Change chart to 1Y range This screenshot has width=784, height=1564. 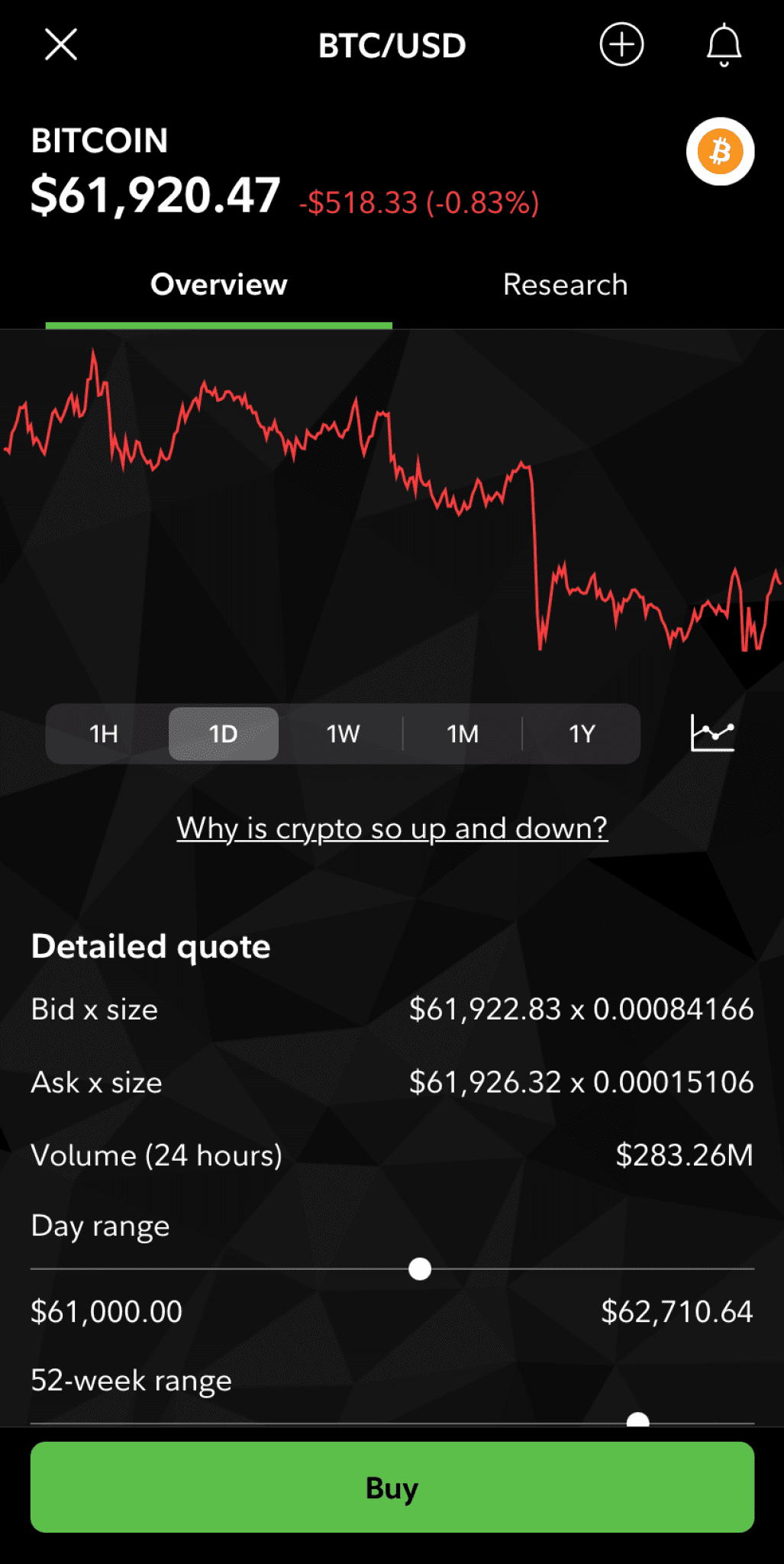pyautogui.click(x=582, y=734)
